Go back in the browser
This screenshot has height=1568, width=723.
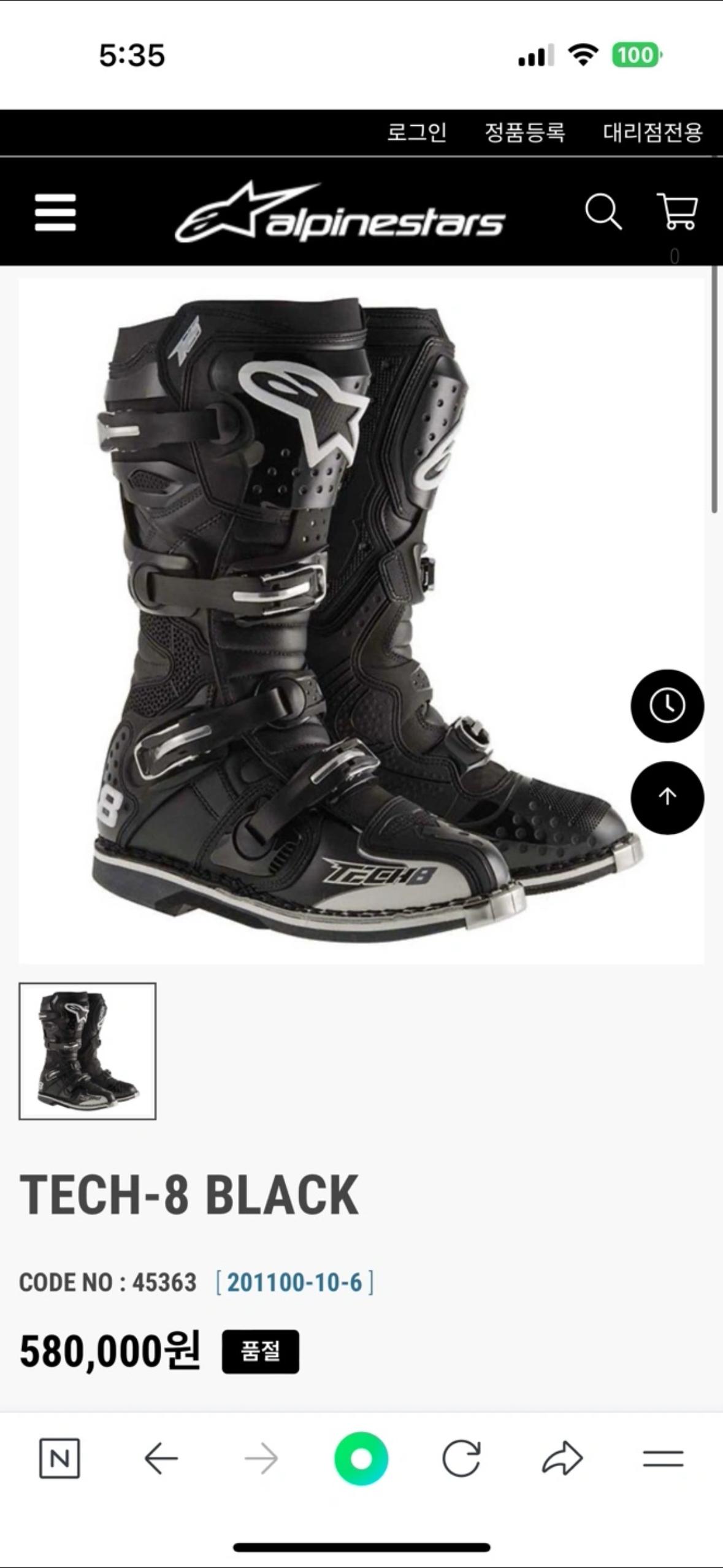161,1458
